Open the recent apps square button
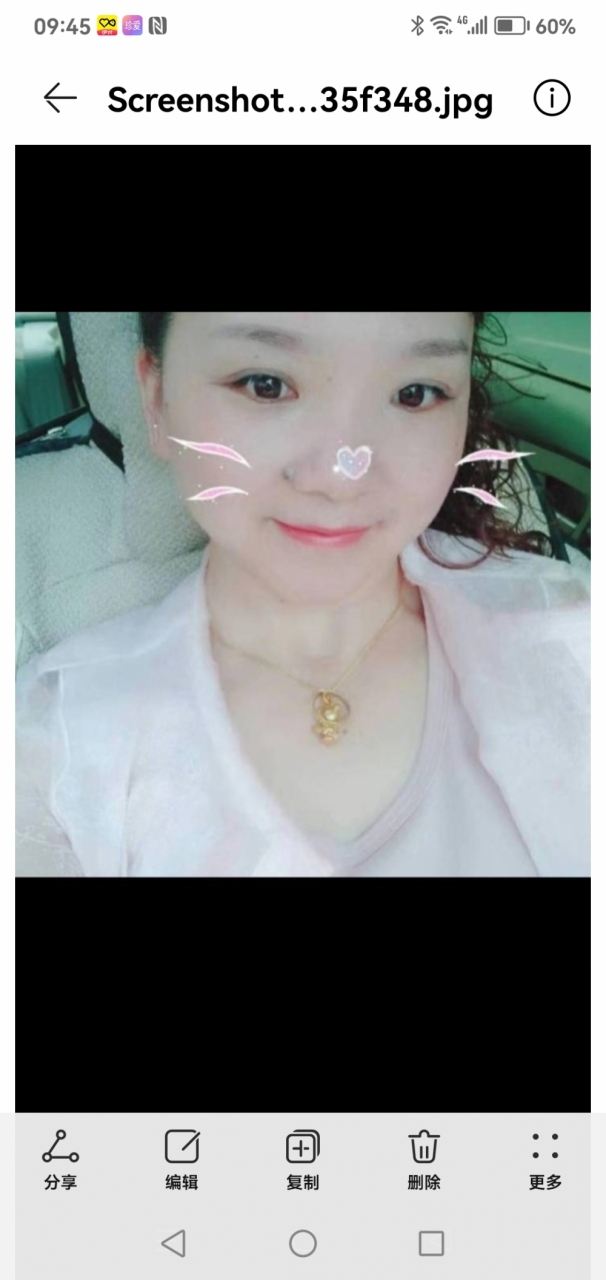606x1280 pixels. pos(431,1243)
